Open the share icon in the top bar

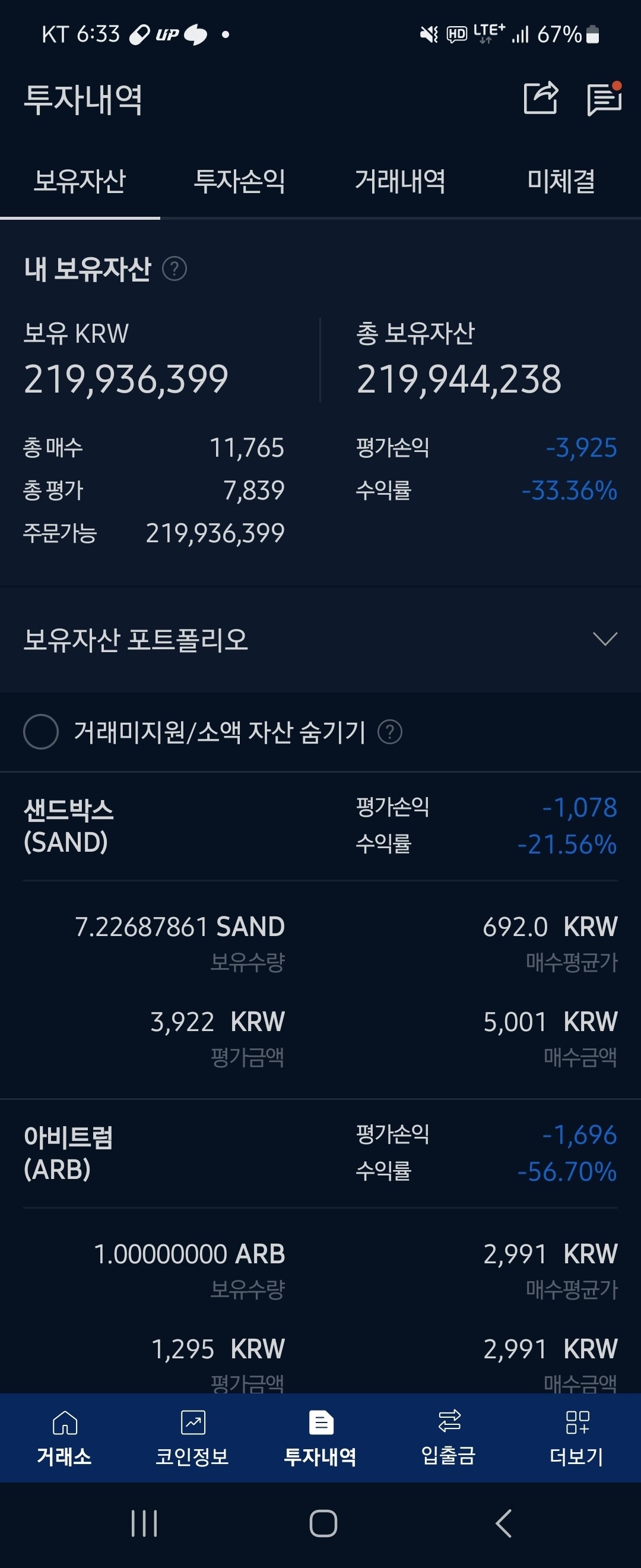point(542,99)
